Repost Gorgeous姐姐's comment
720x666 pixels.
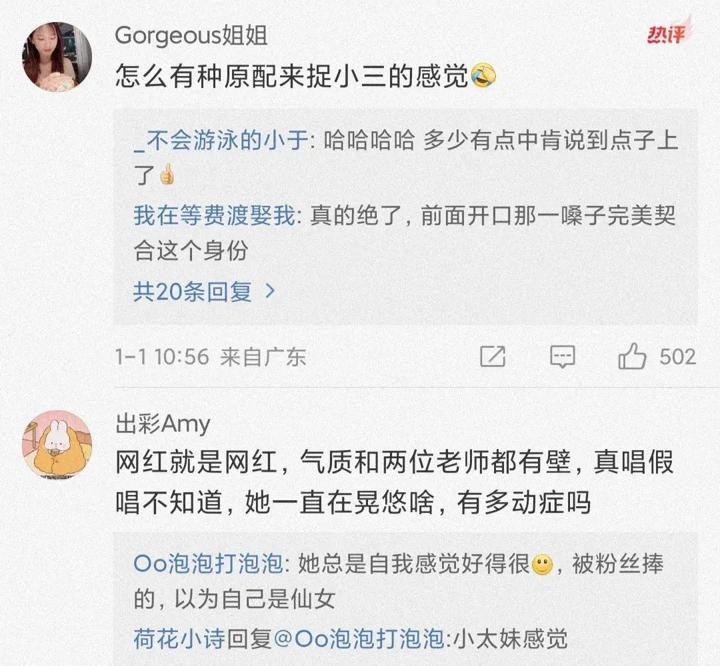point(492,356)
